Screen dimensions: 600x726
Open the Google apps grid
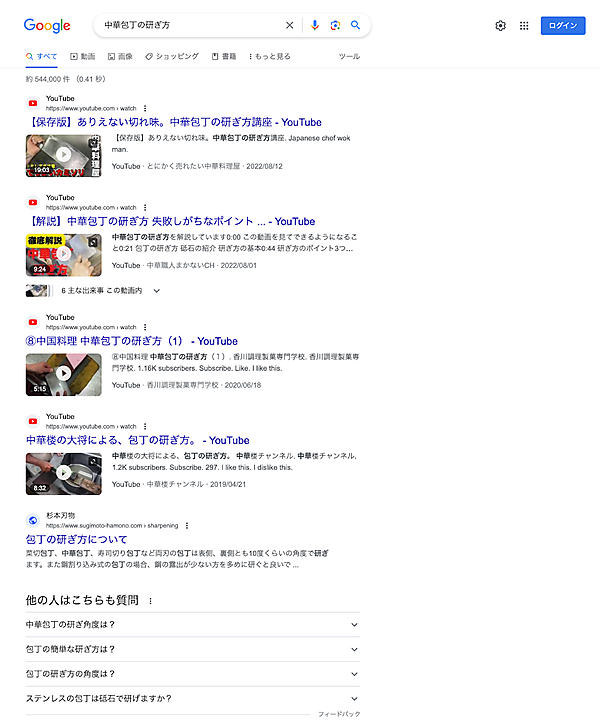click(524, 26)
